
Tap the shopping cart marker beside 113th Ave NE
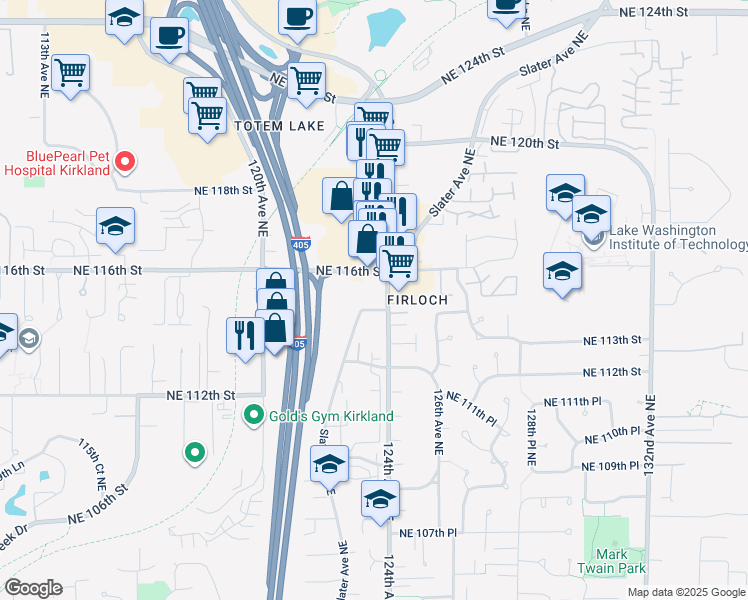tap(71, 76)
